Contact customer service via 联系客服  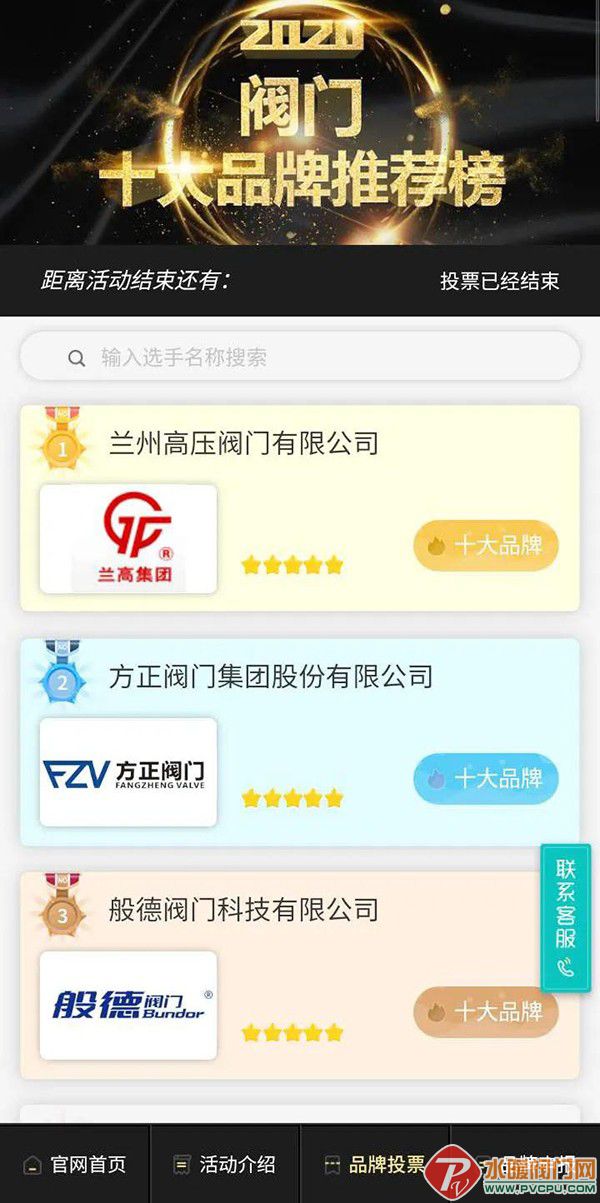pyautogui.click(x=566, y=918)
